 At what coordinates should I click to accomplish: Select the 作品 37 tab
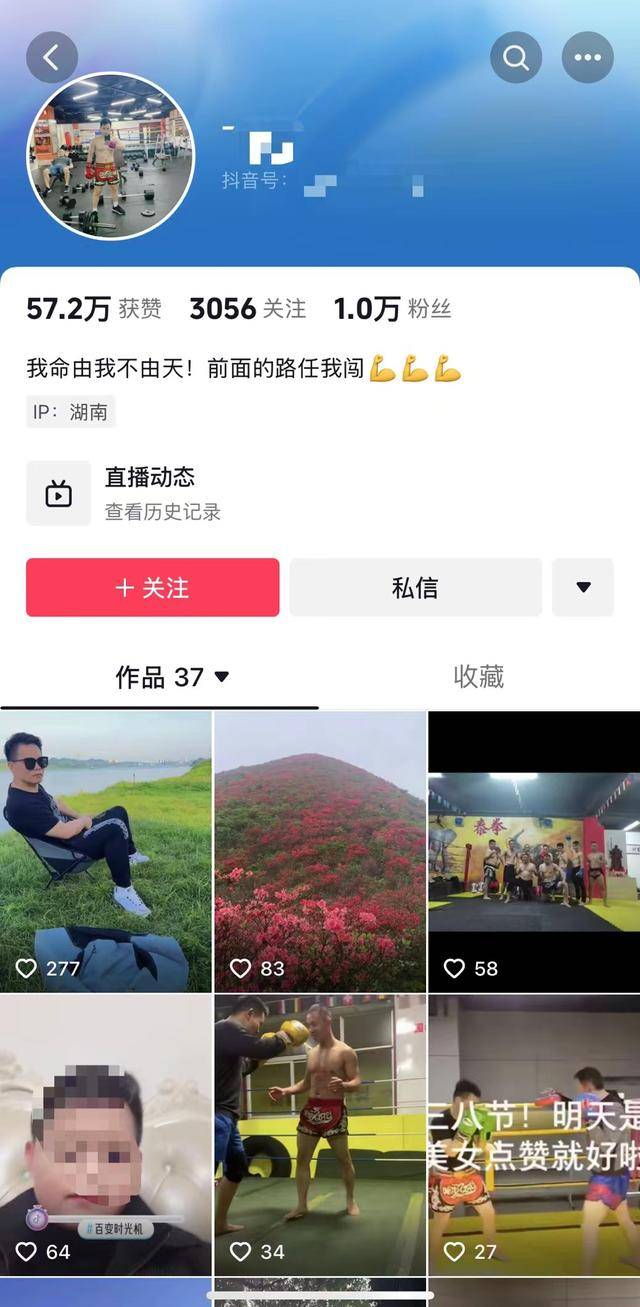[x=172, y=677]
